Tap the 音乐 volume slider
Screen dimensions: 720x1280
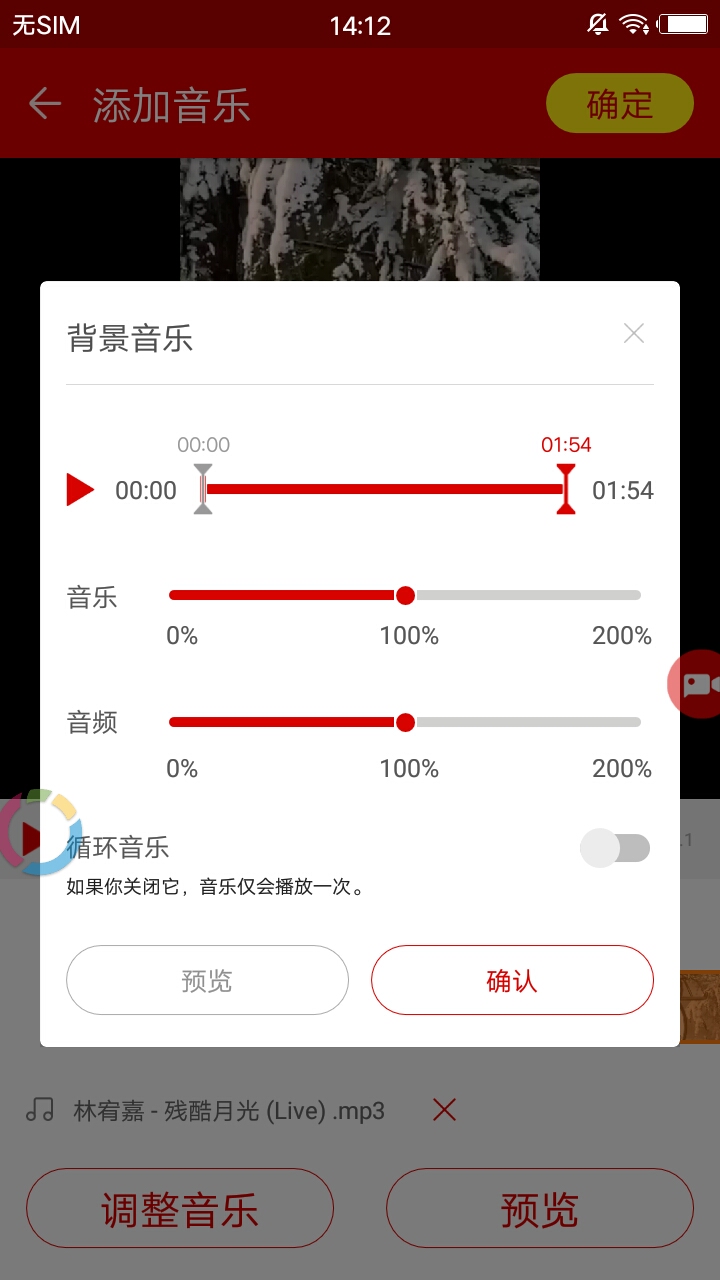pos(405,596)
